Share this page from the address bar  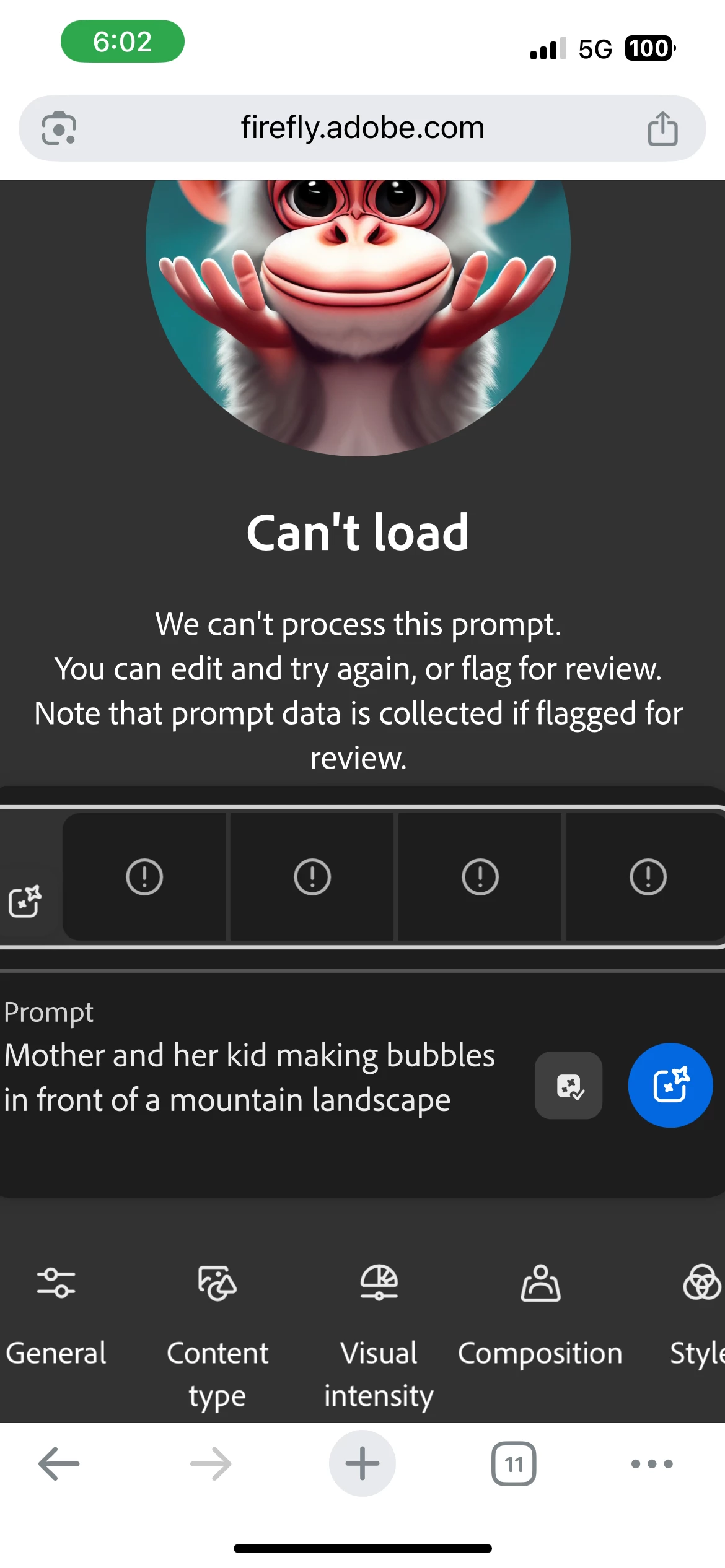(662, 128)
